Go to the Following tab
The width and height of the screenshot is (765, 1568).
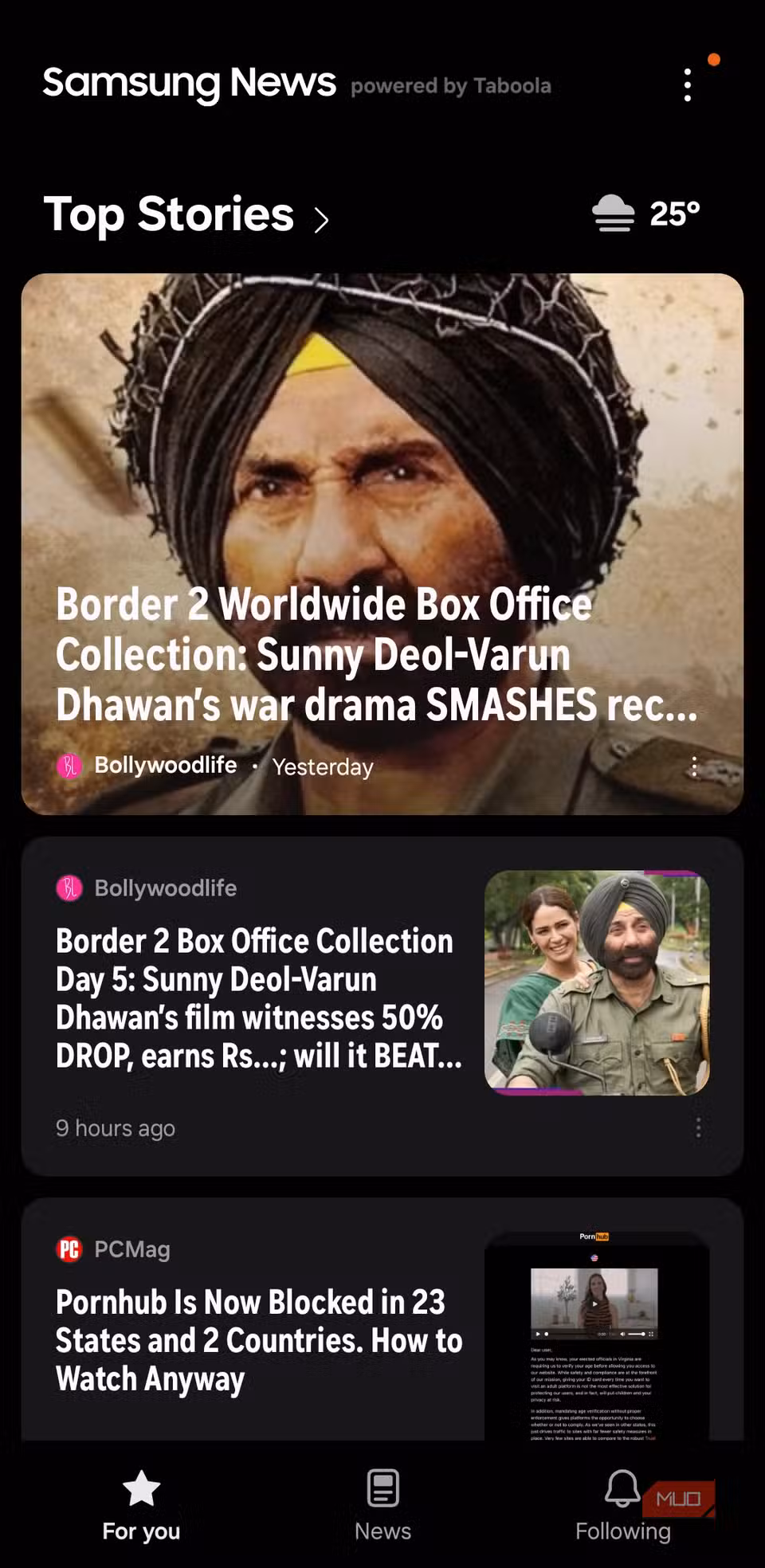click(622, 1506)
